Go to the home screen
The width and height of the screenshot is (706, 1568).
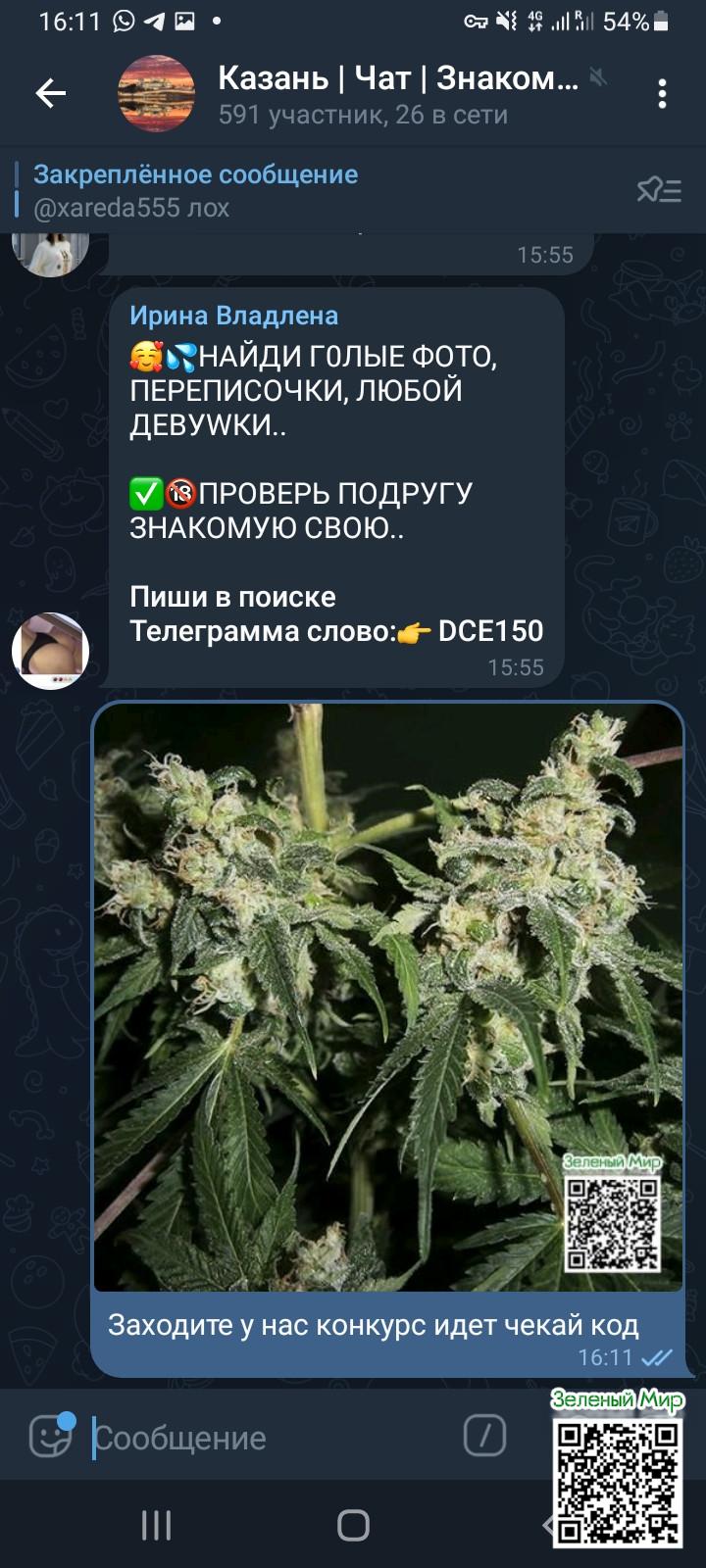(353, 1525)
